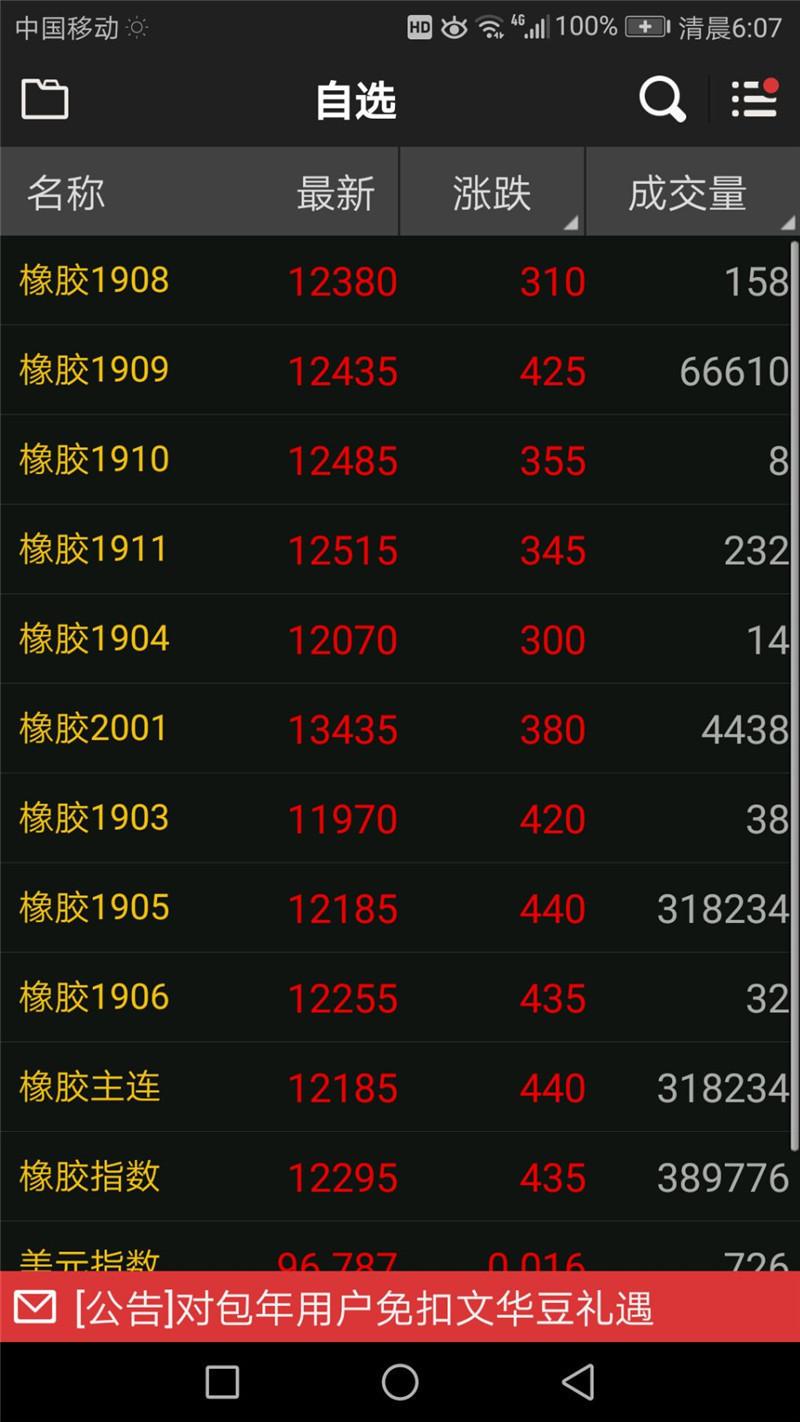
Task: Open the 橡胶2001 row
Action: pyautogui.click(x=398, y=729)
